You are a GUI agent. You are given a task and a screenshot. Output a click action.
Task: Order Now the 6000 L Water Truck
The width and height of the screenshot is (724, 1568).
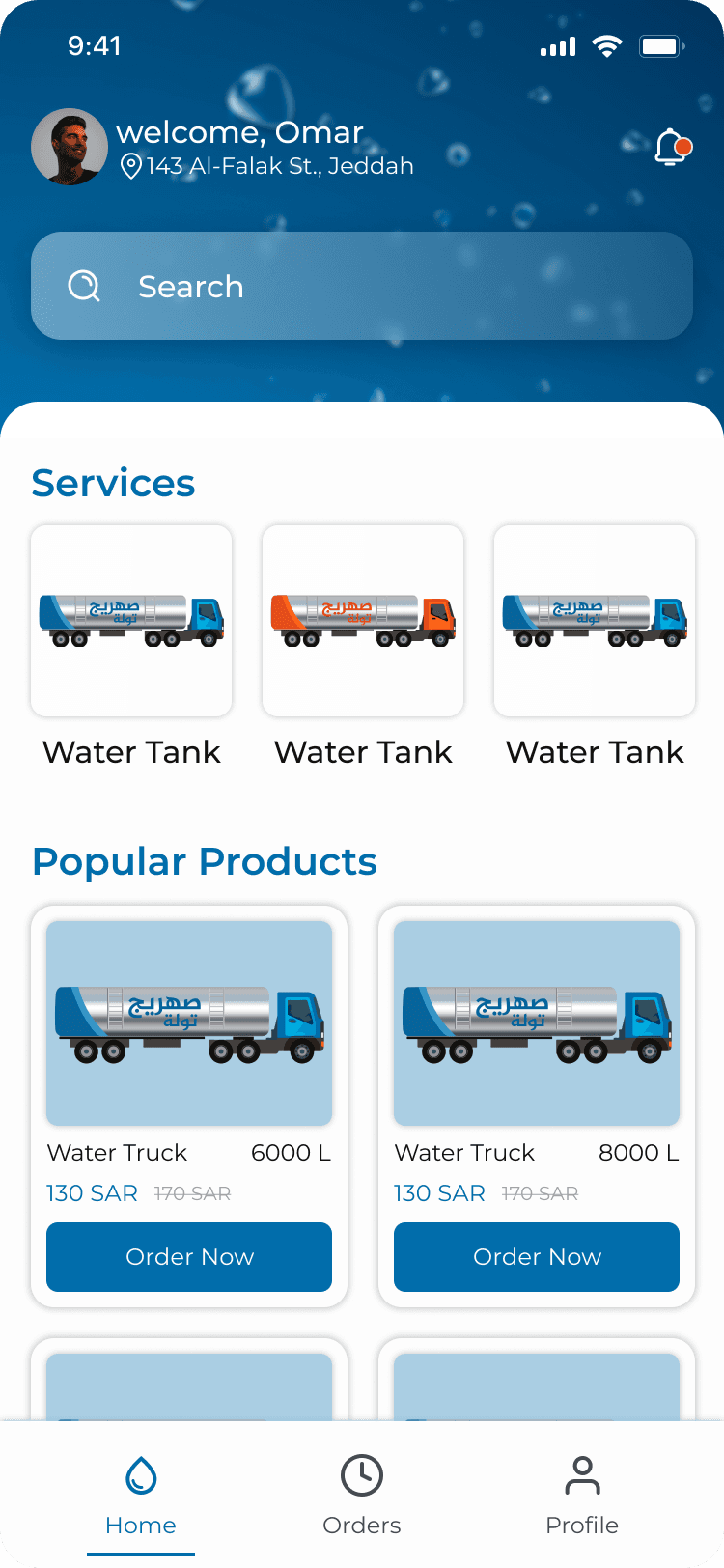coord(189,1257)
